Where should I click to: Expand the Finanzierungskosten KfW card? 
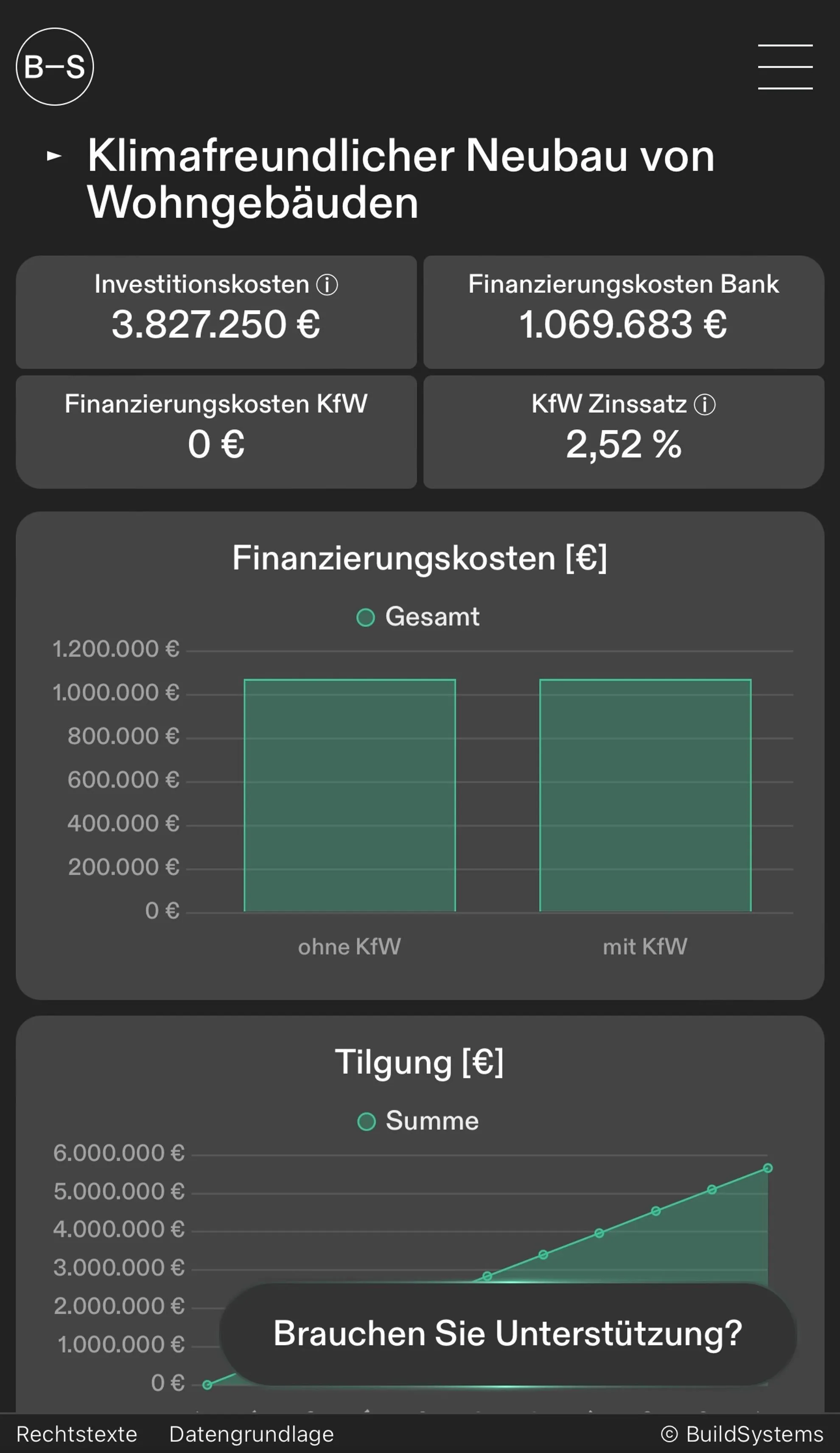point(217,429)
